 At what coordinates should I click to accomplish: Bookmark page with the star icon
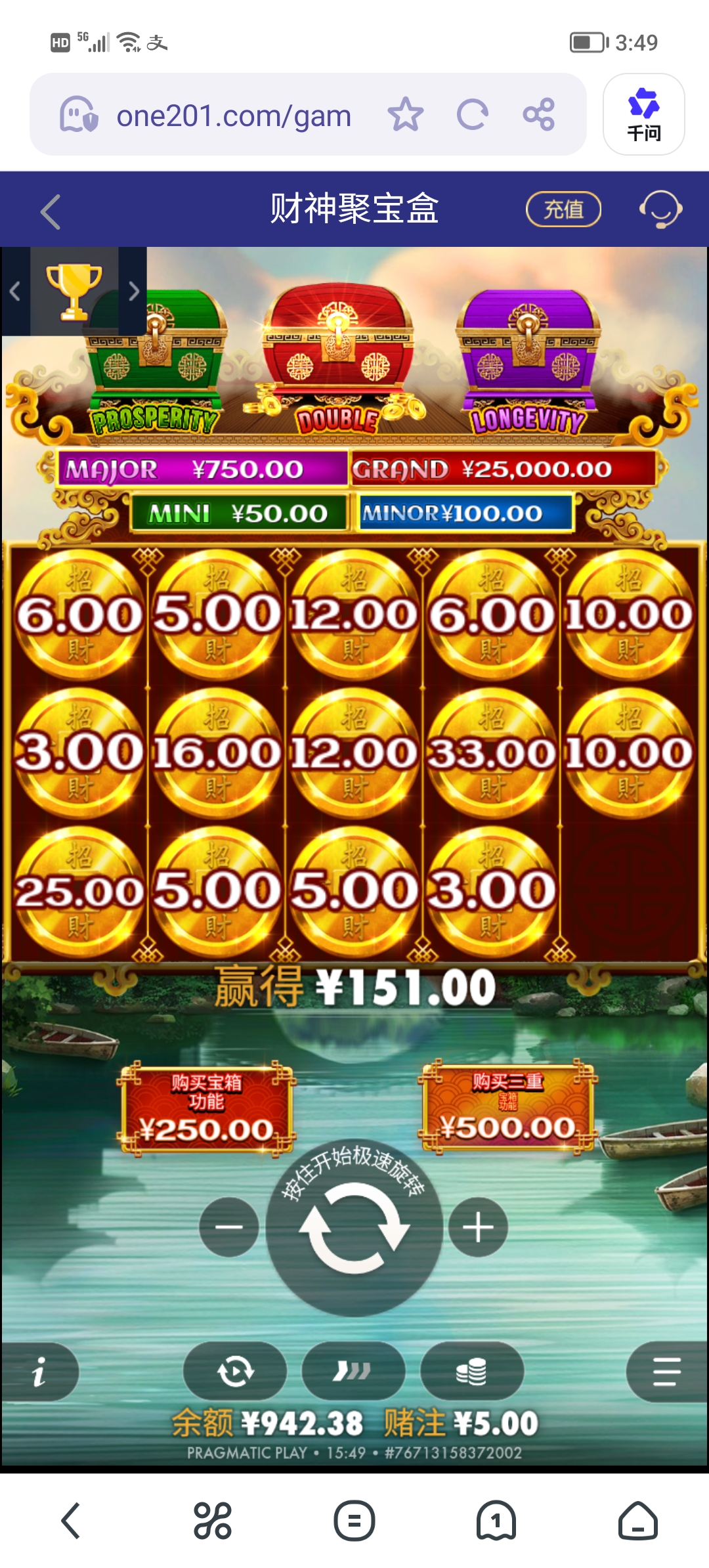pyautogui.click(x=405, y=115)
